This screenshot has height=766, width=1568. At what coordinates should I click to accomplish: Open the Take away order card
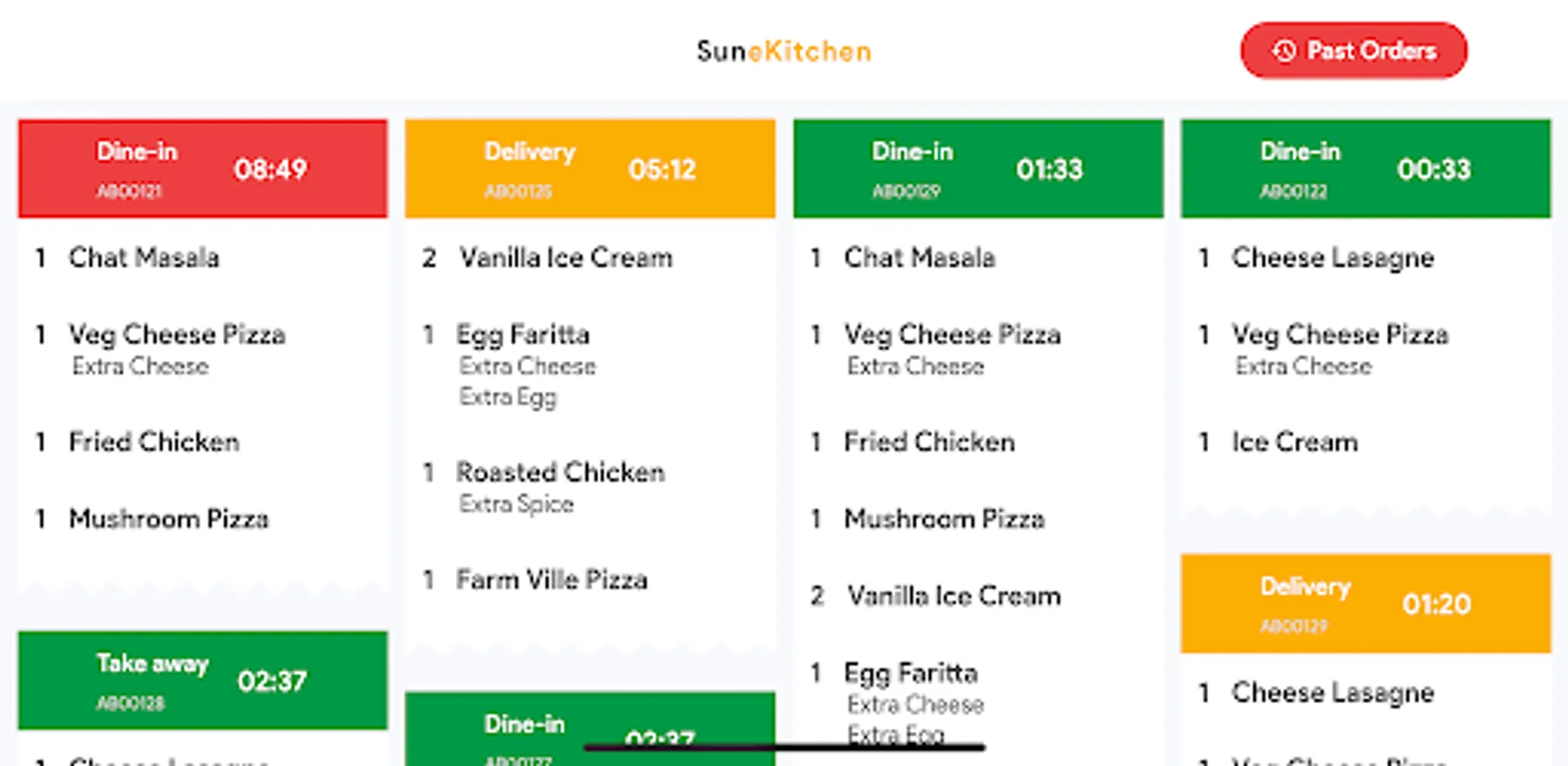[202, 680]
